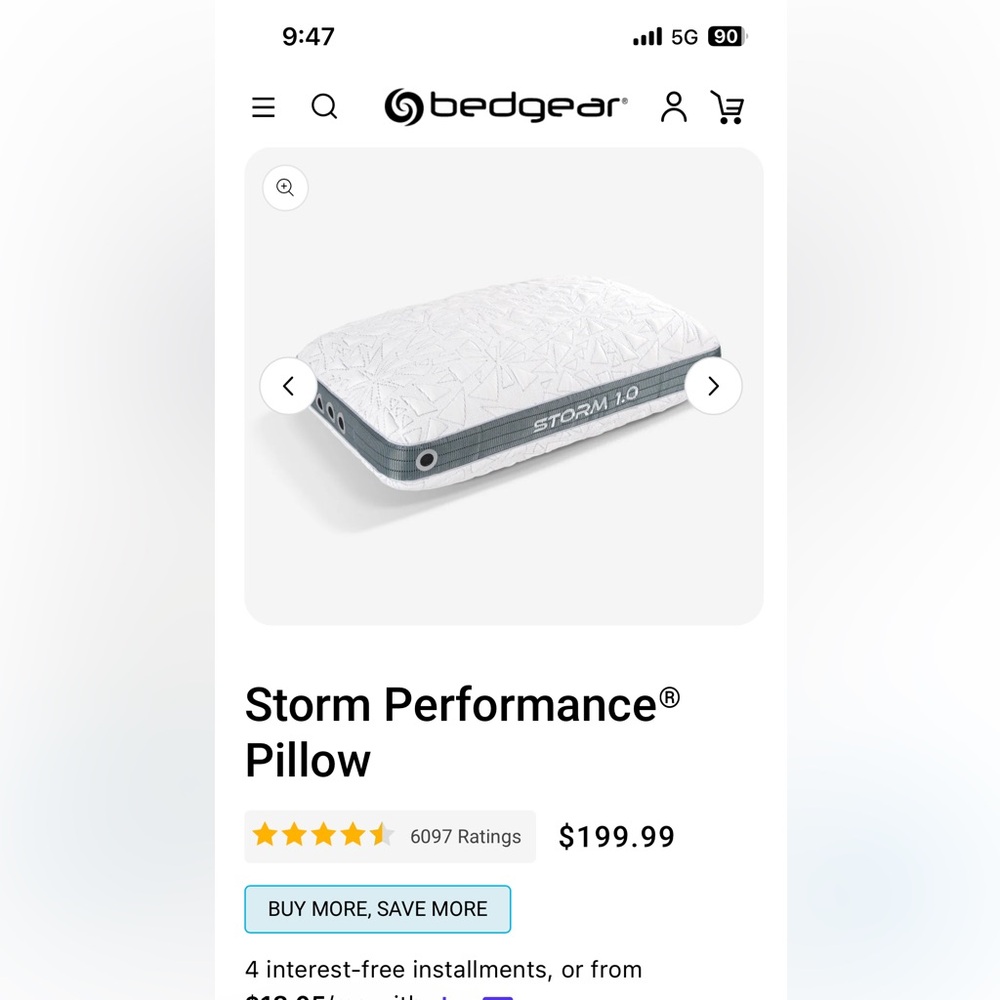Show the next product image
Viewport: 1000px width, 1000px height.
(x=713, y=386)
